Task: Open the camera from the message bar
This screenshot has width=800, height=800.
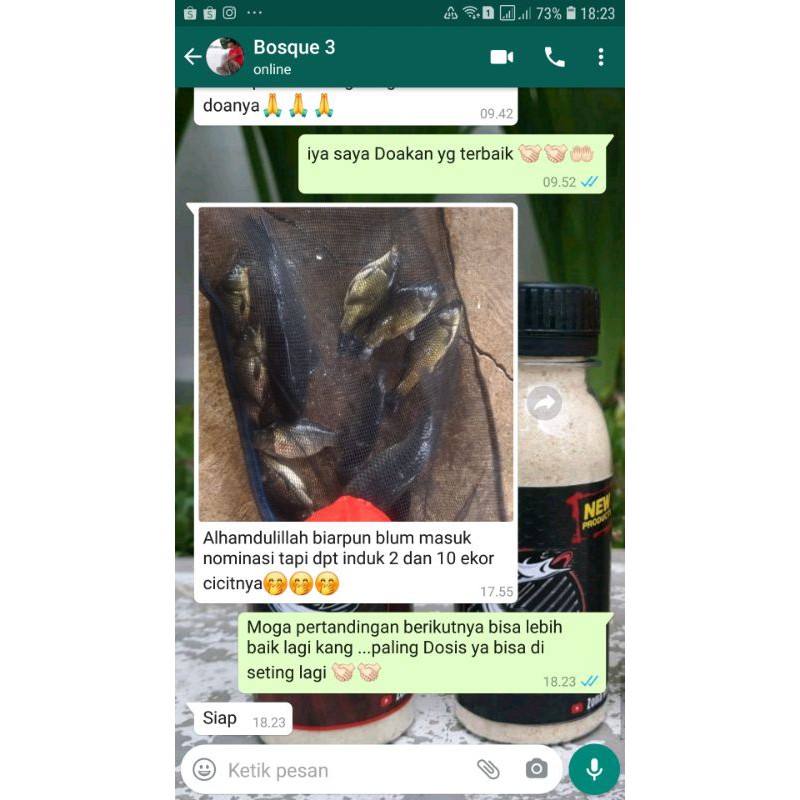Action: (537, 769)
